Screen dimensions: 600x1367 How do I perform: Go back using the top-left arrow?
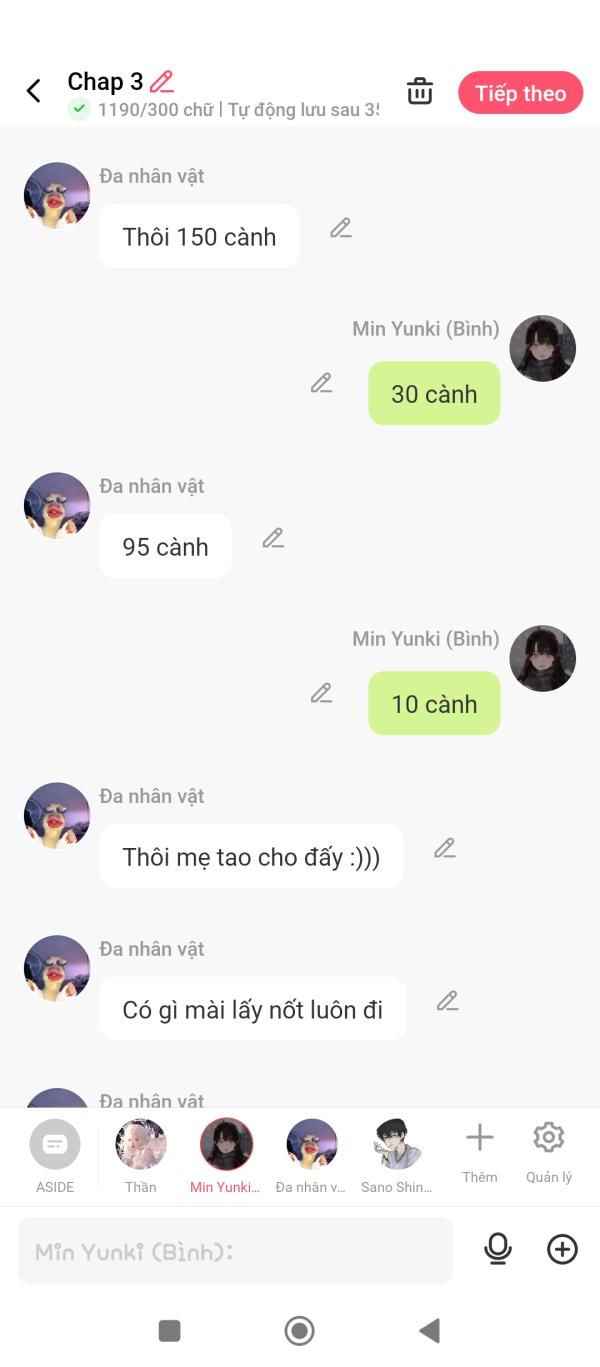tap(33, 92)
